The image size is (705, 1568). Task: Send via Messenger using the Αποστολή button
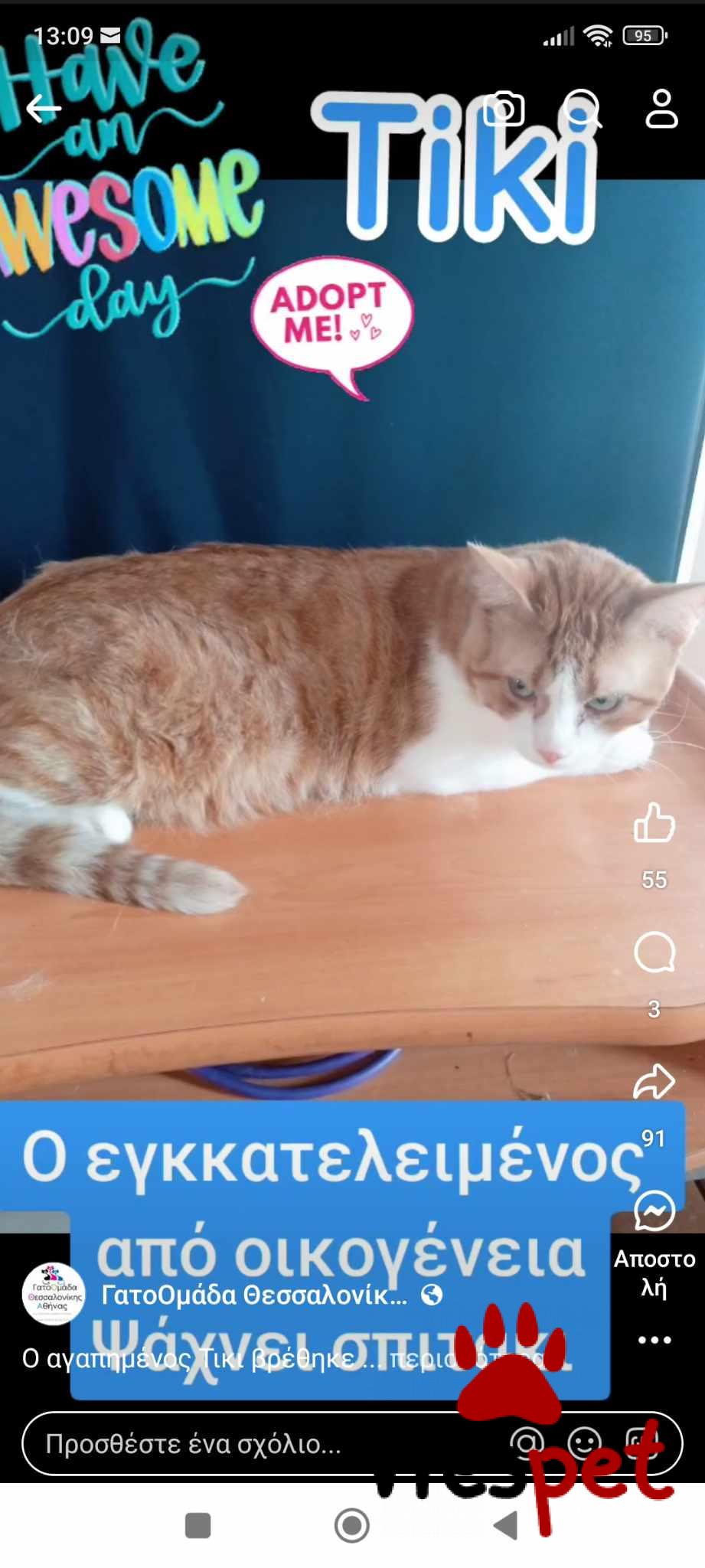click(654, 1244)
